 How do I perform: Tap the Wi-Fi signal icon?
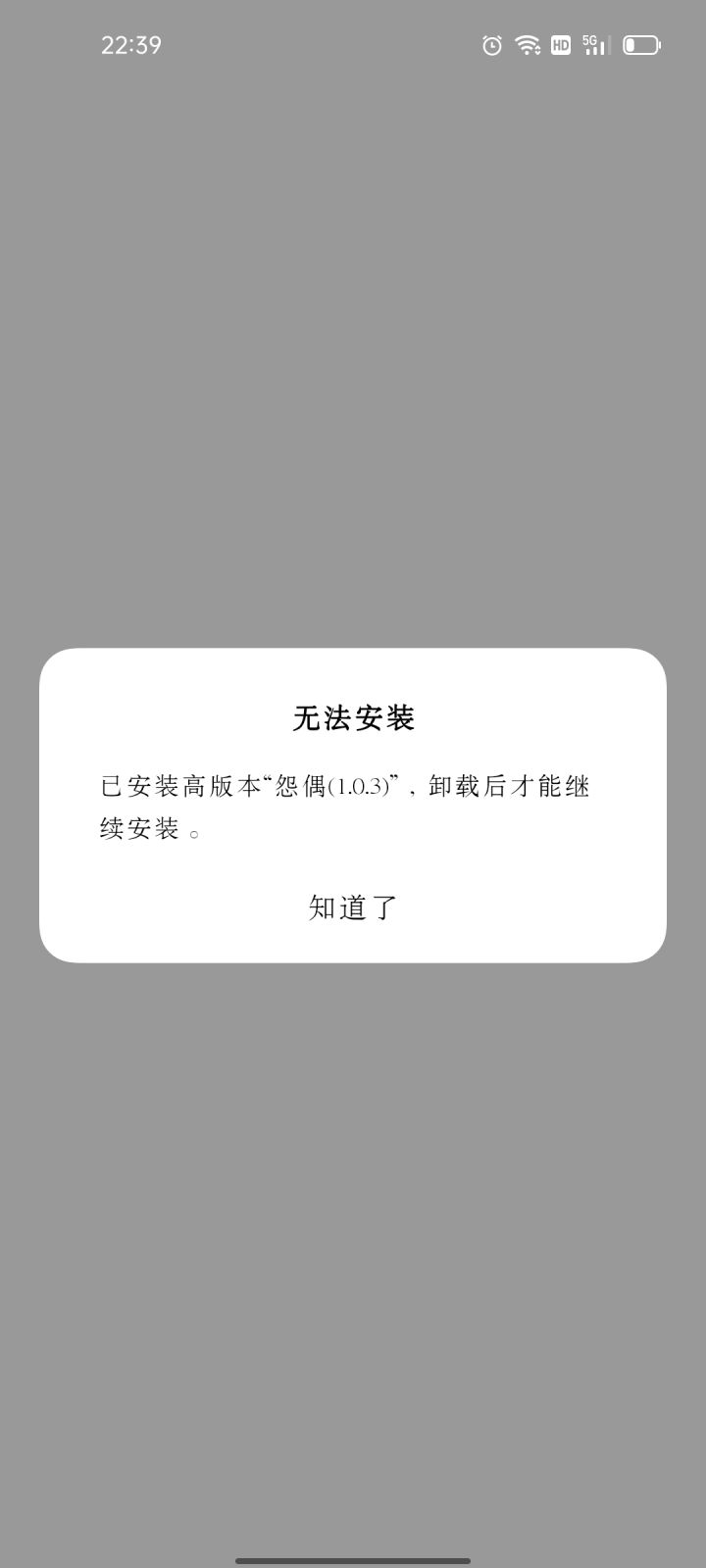[x=527, y=45]
